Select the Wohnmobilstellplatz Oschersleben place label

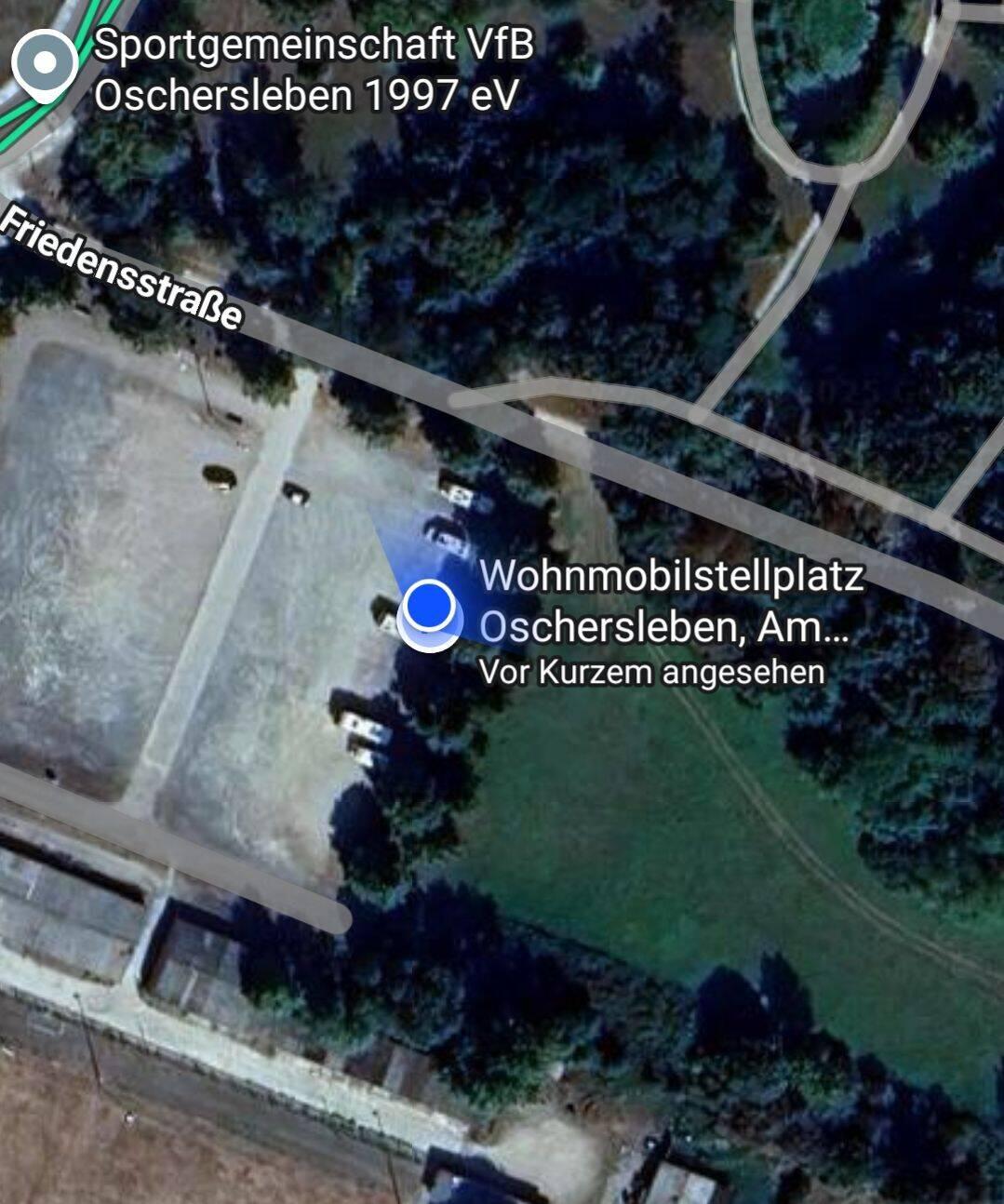click(671, 601)
